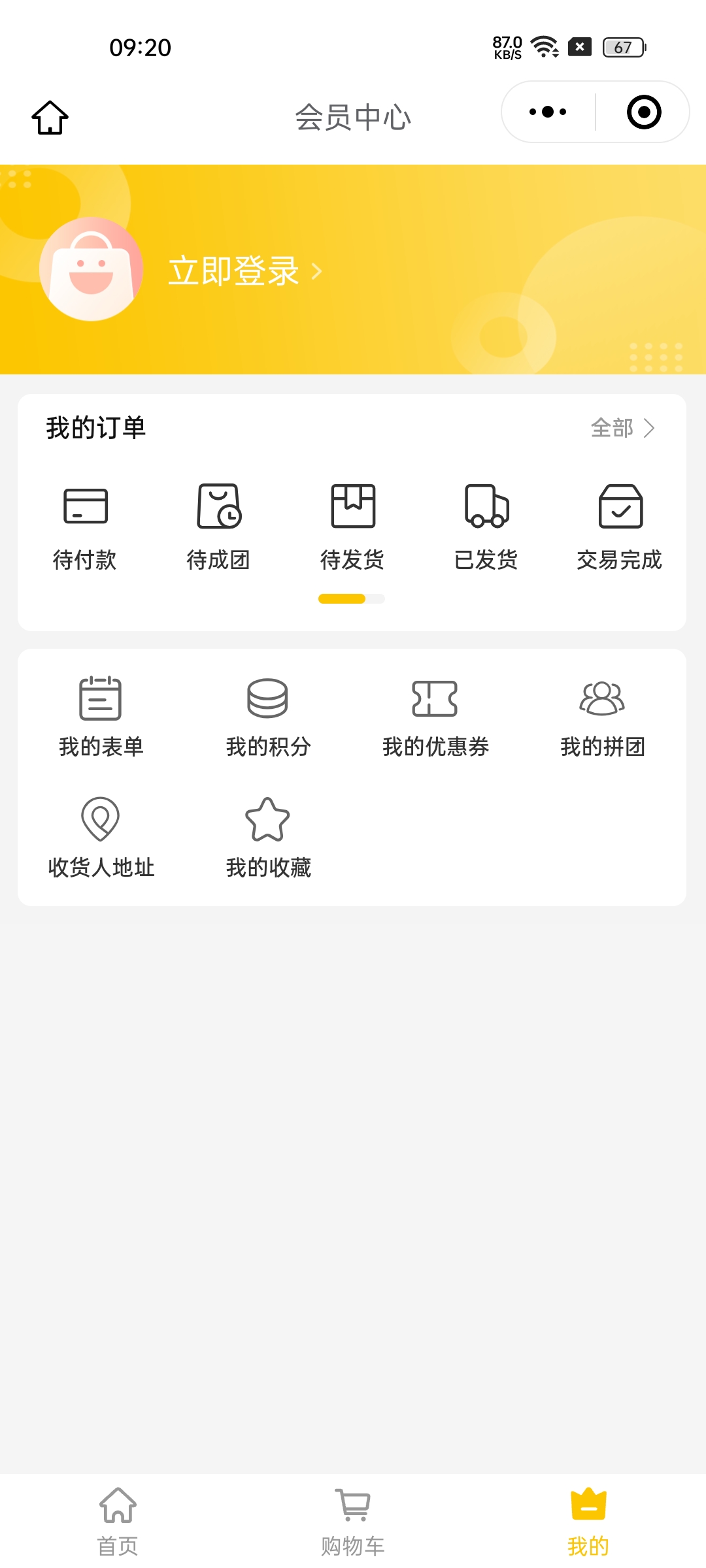Switch to the 首页 tab
706x1568 pixels.
pyautogui.click(x=118, y=1521)
